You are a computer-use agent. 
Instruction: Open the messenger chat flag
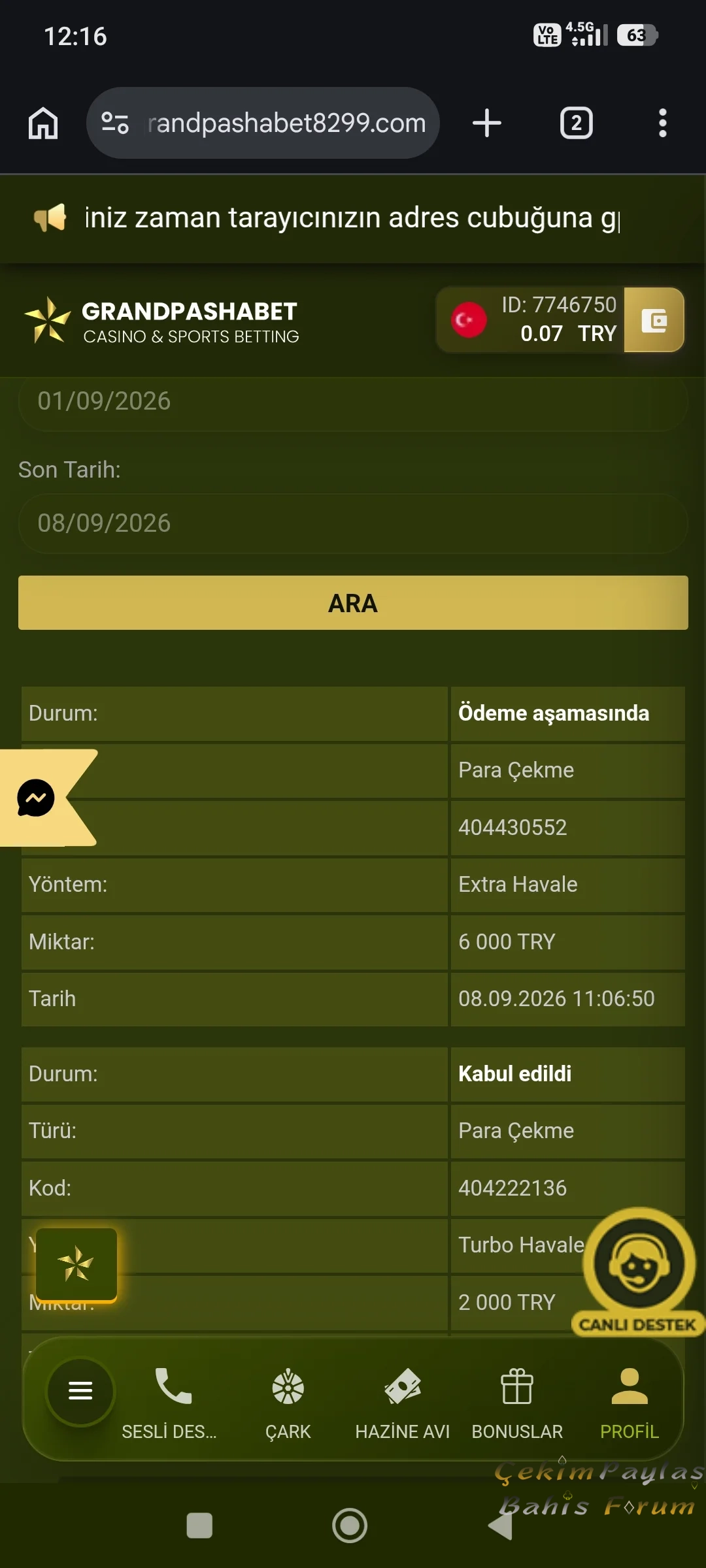tap(39, 798)
